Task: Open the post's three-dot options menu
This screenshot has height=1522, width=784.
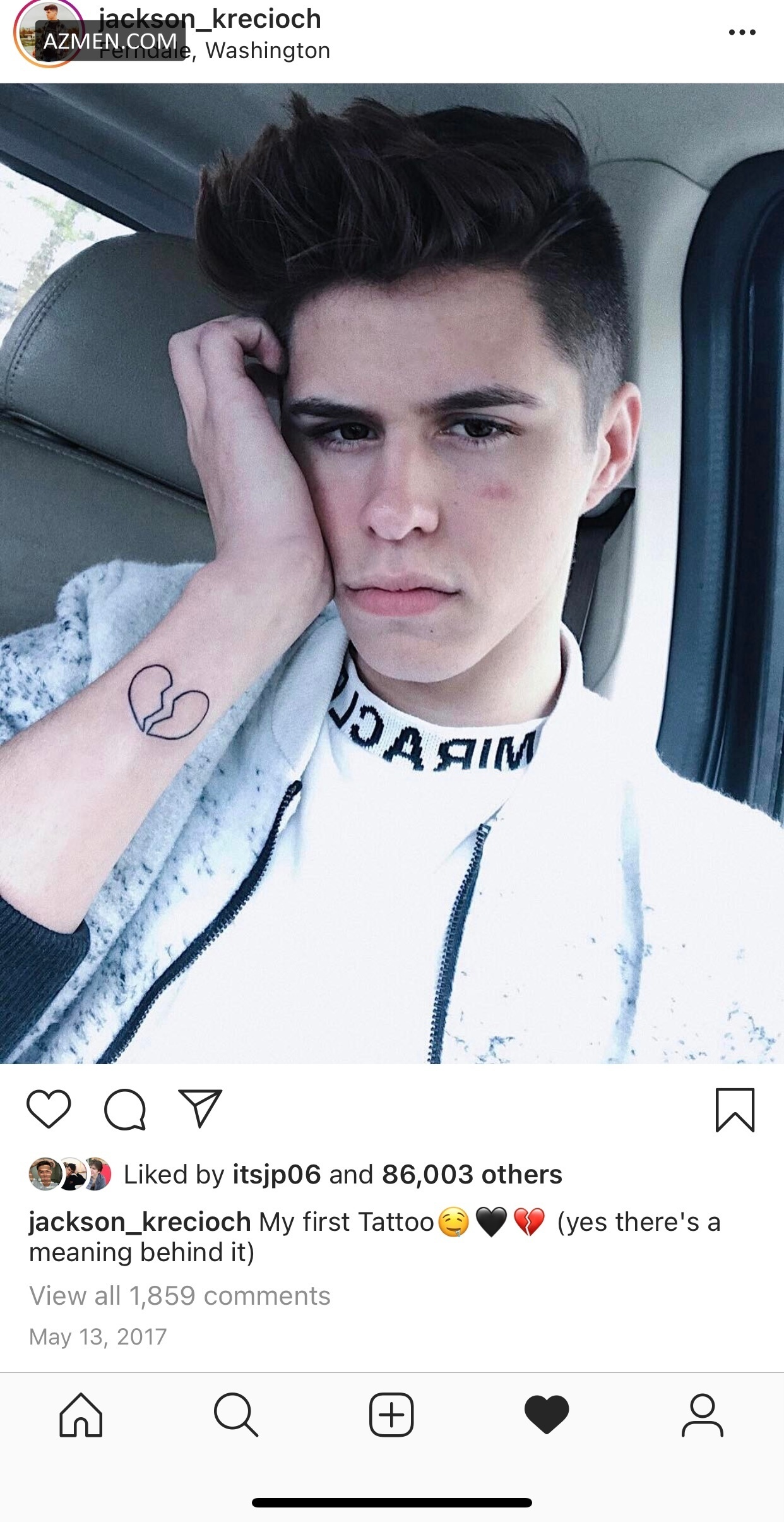Action: click(742, 32)
